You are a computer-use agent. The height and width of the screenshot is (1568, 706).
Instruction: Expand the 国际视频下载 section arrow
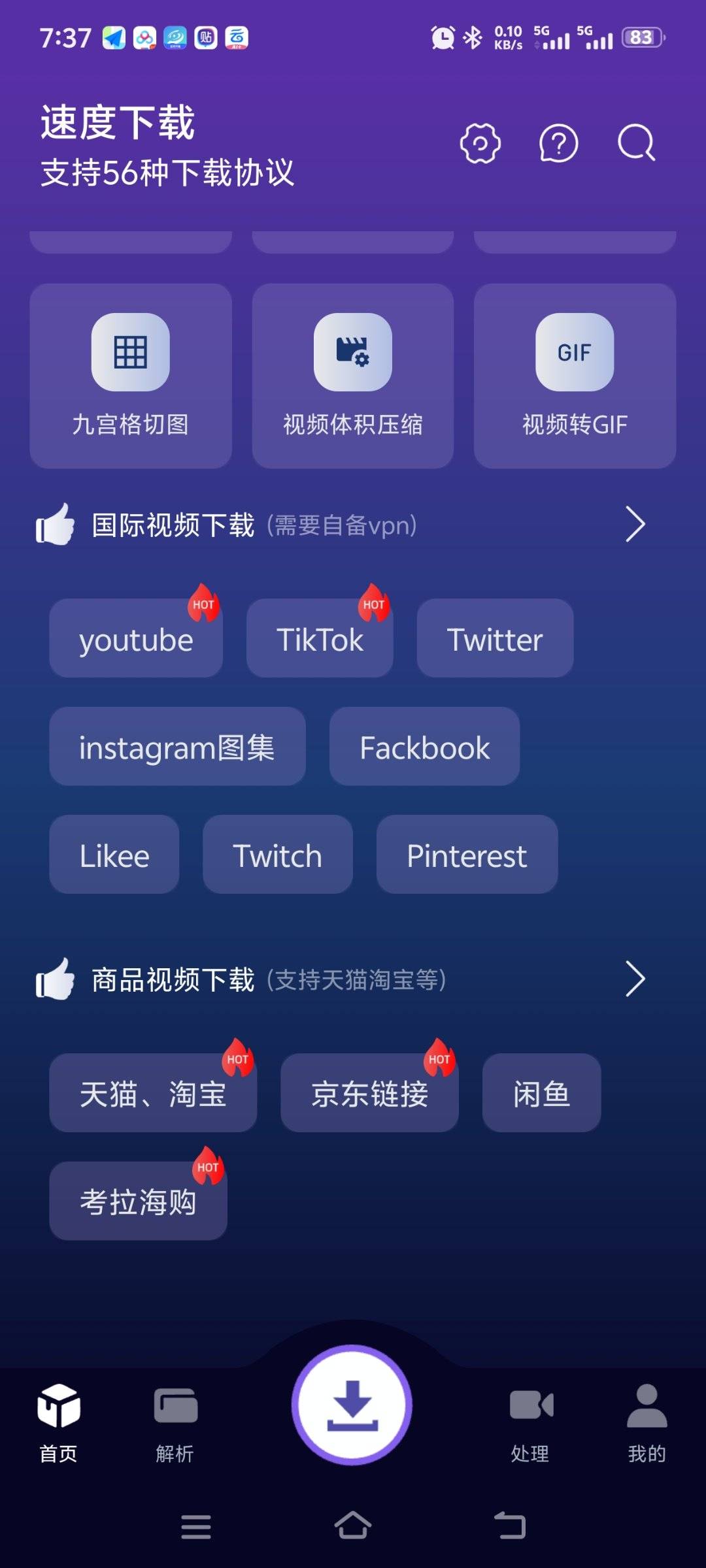click(635, 524)
